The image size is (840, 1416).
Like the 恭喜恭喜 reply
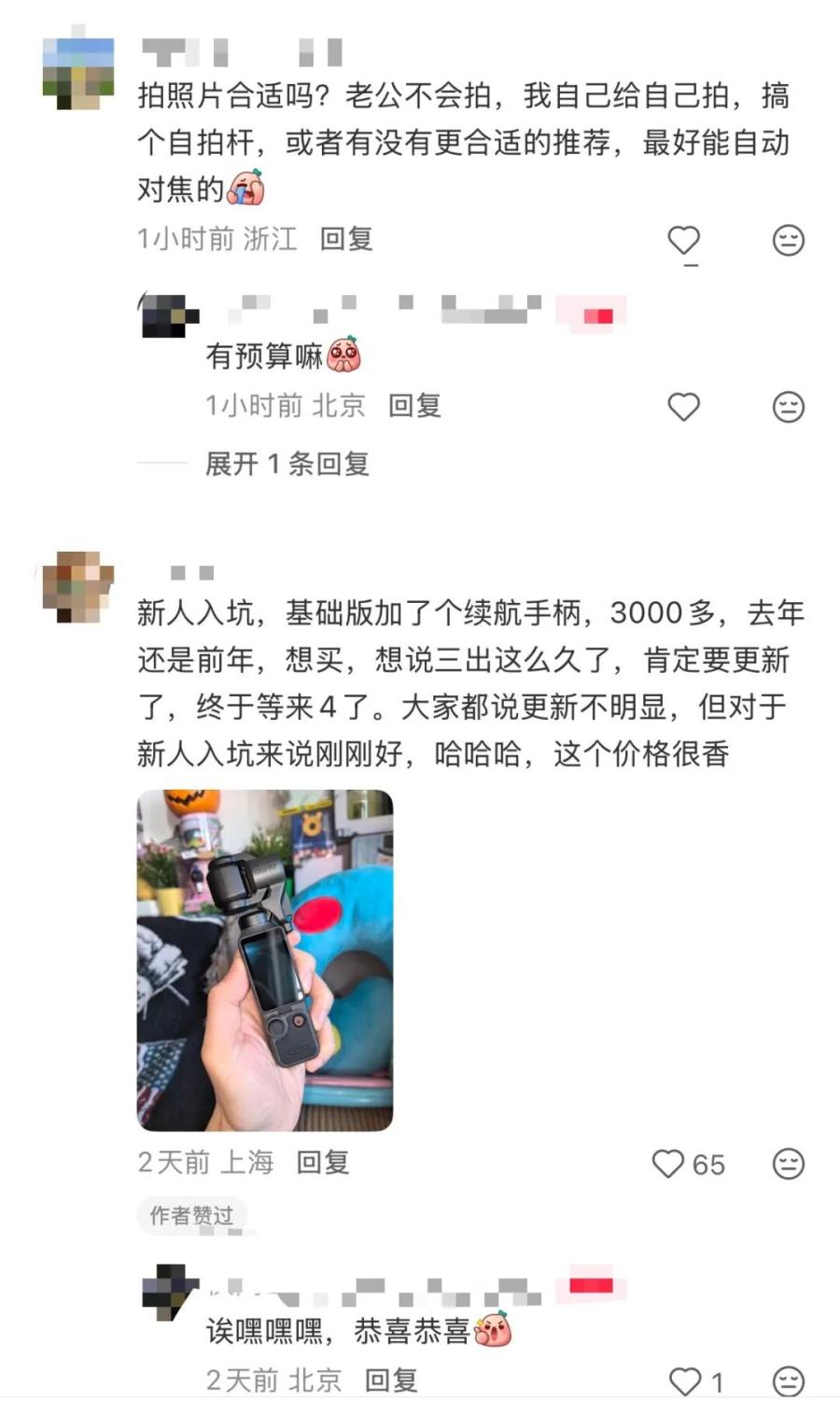[685, 1381]
